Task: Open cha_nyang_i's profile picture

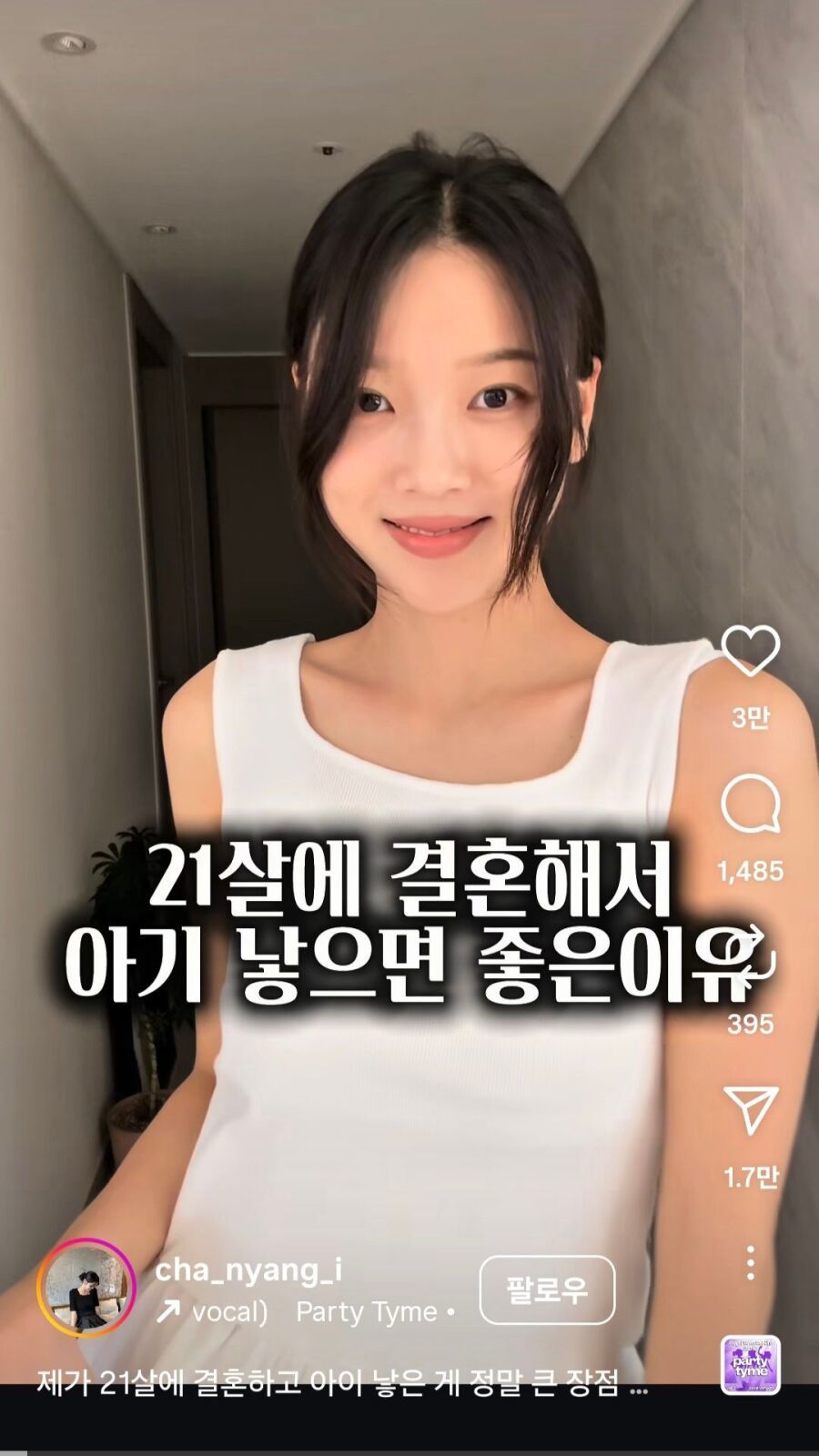Action: pos(86,1289)
